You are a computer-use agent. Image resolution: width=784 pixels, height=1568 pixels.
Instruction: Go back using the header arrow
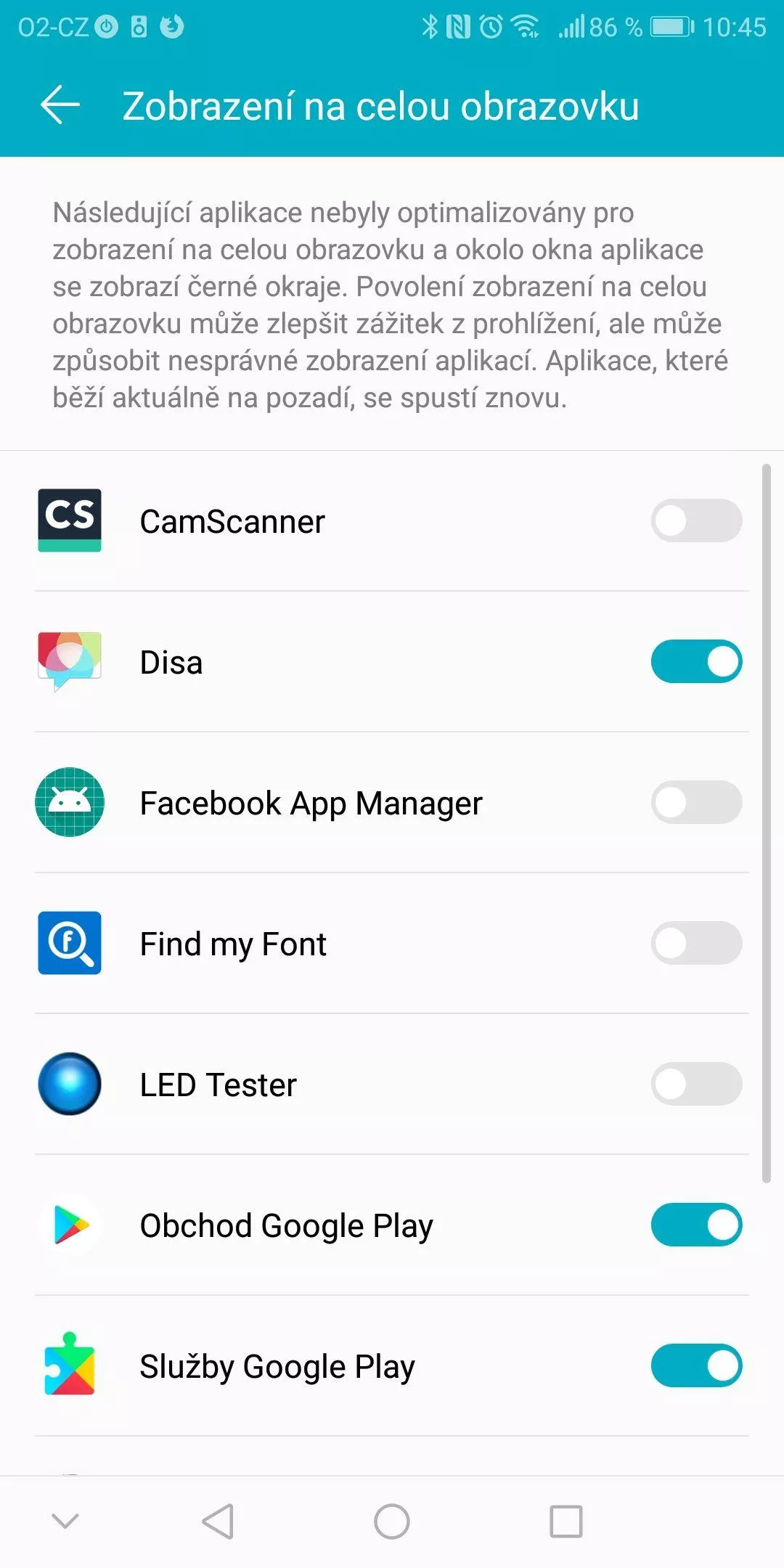(x=60, y=106)
